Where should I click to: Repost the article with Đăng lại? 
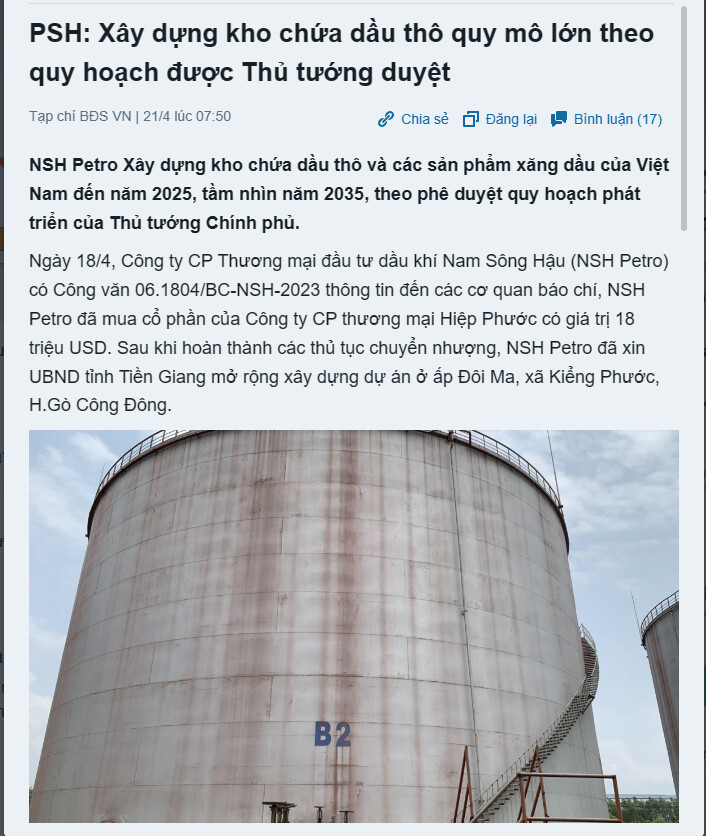click(x=500, y=119)
